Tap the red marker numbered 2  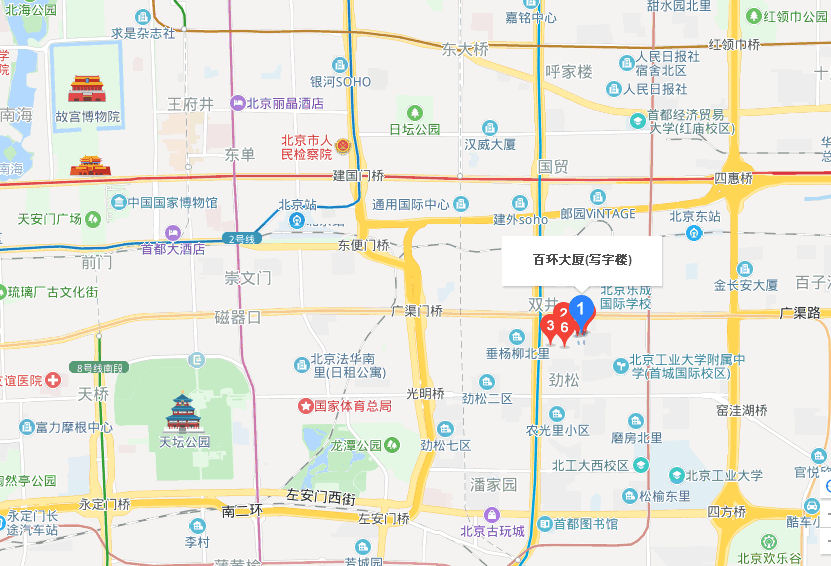coord(563,312)
